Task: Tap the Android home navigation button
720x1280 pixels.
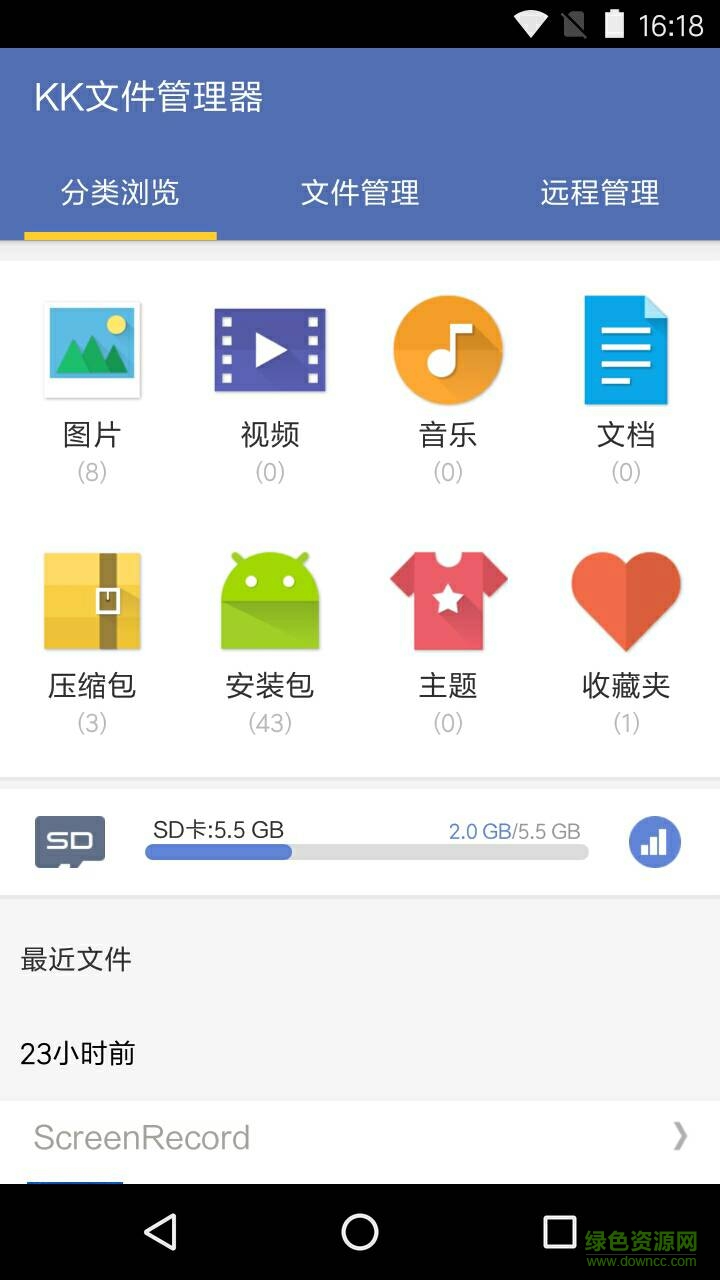Action: 360,1233
